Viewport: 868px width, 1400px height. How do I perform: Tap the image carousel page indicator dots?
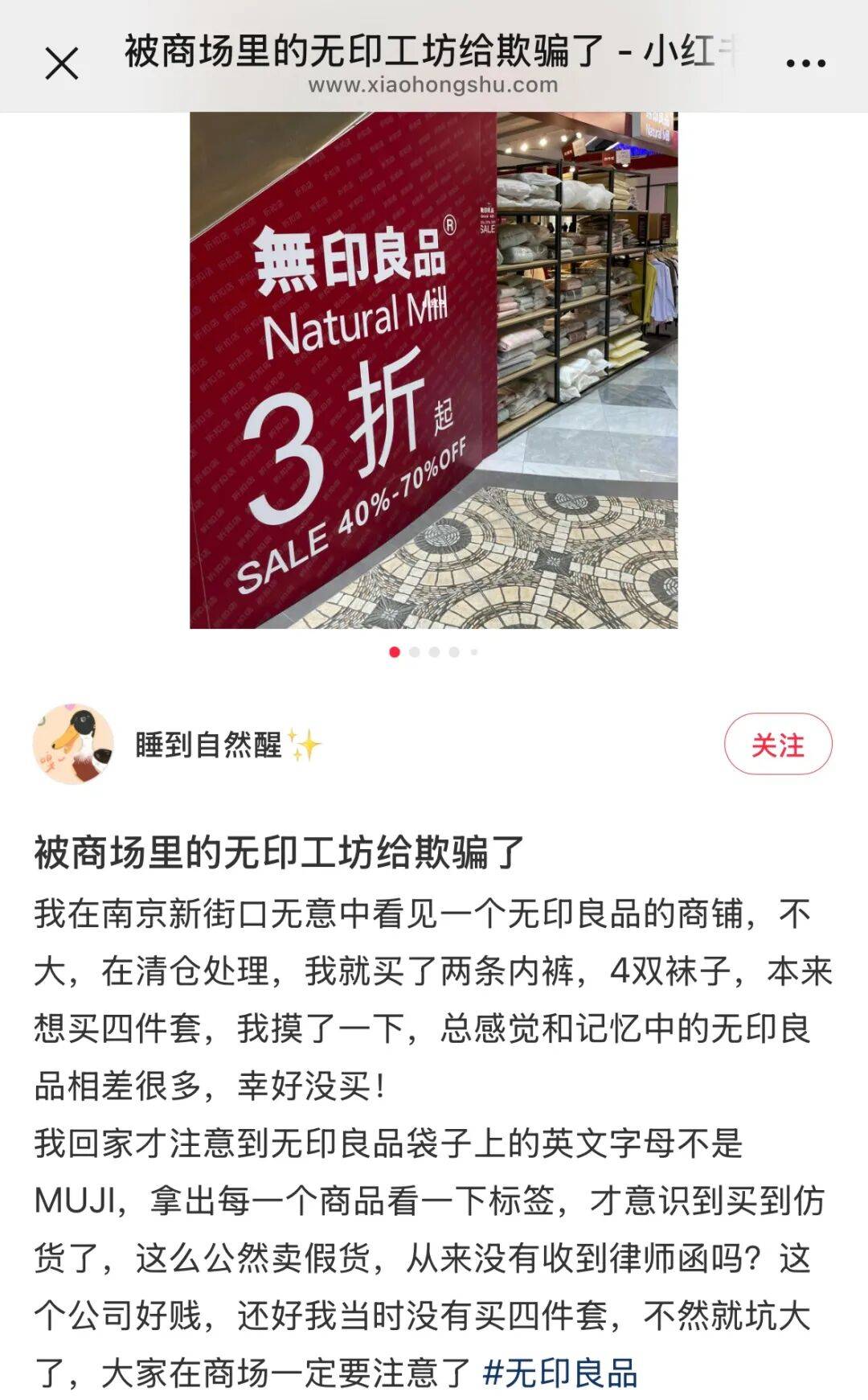(x=433, y=652)
